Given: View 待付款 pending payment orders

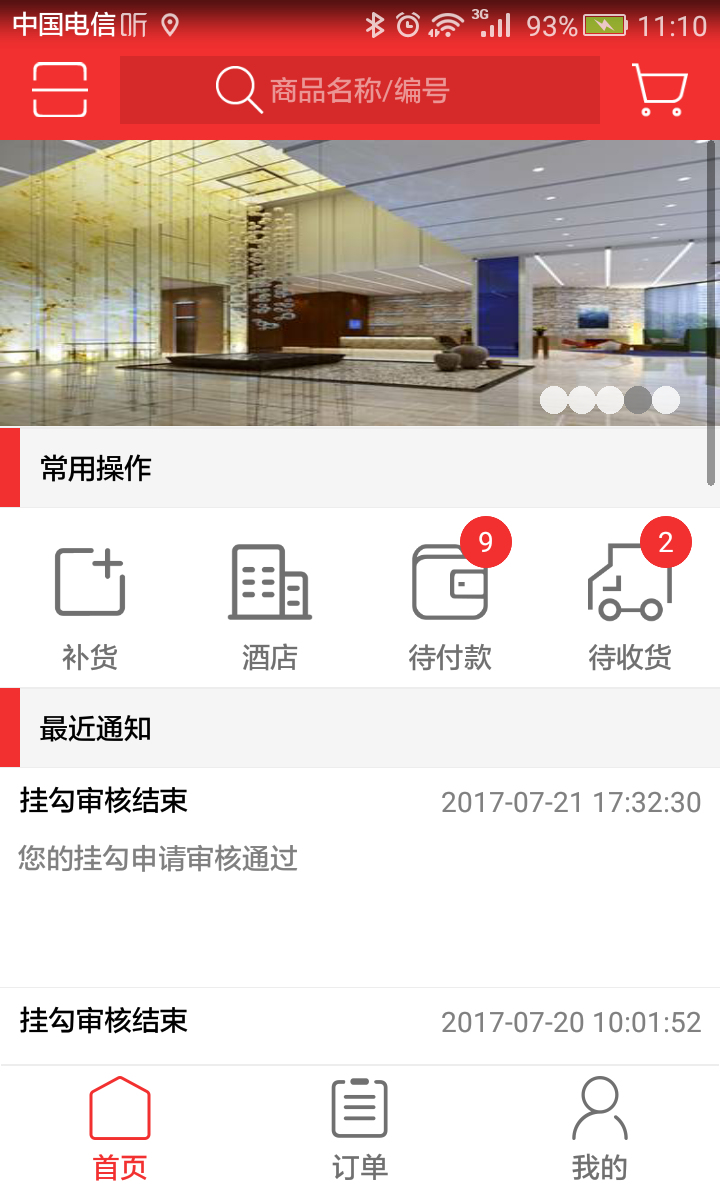Looking at the screenshot, I should coord(450,607).
